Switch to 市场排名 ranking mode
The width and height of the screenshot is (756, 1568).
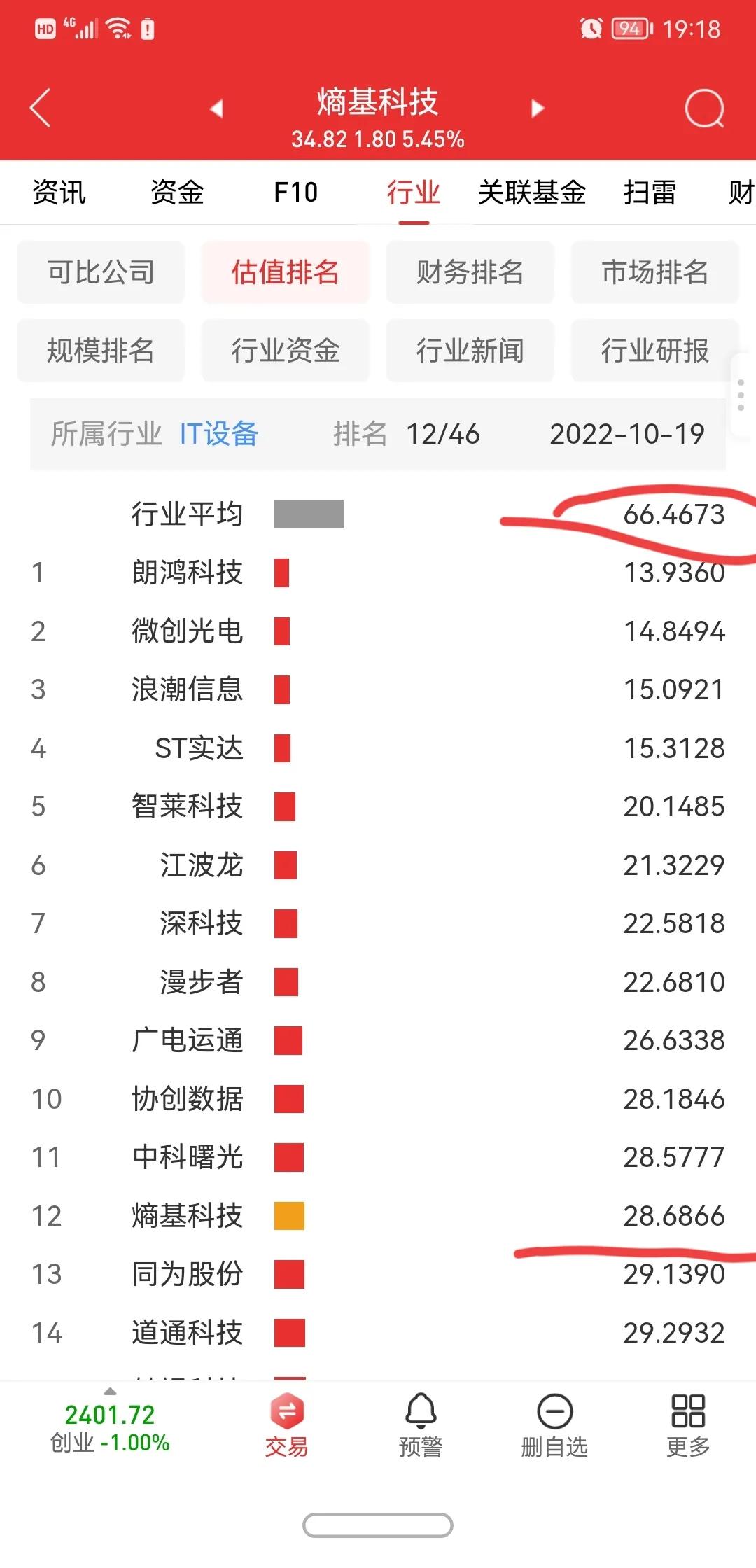[654, 273]
